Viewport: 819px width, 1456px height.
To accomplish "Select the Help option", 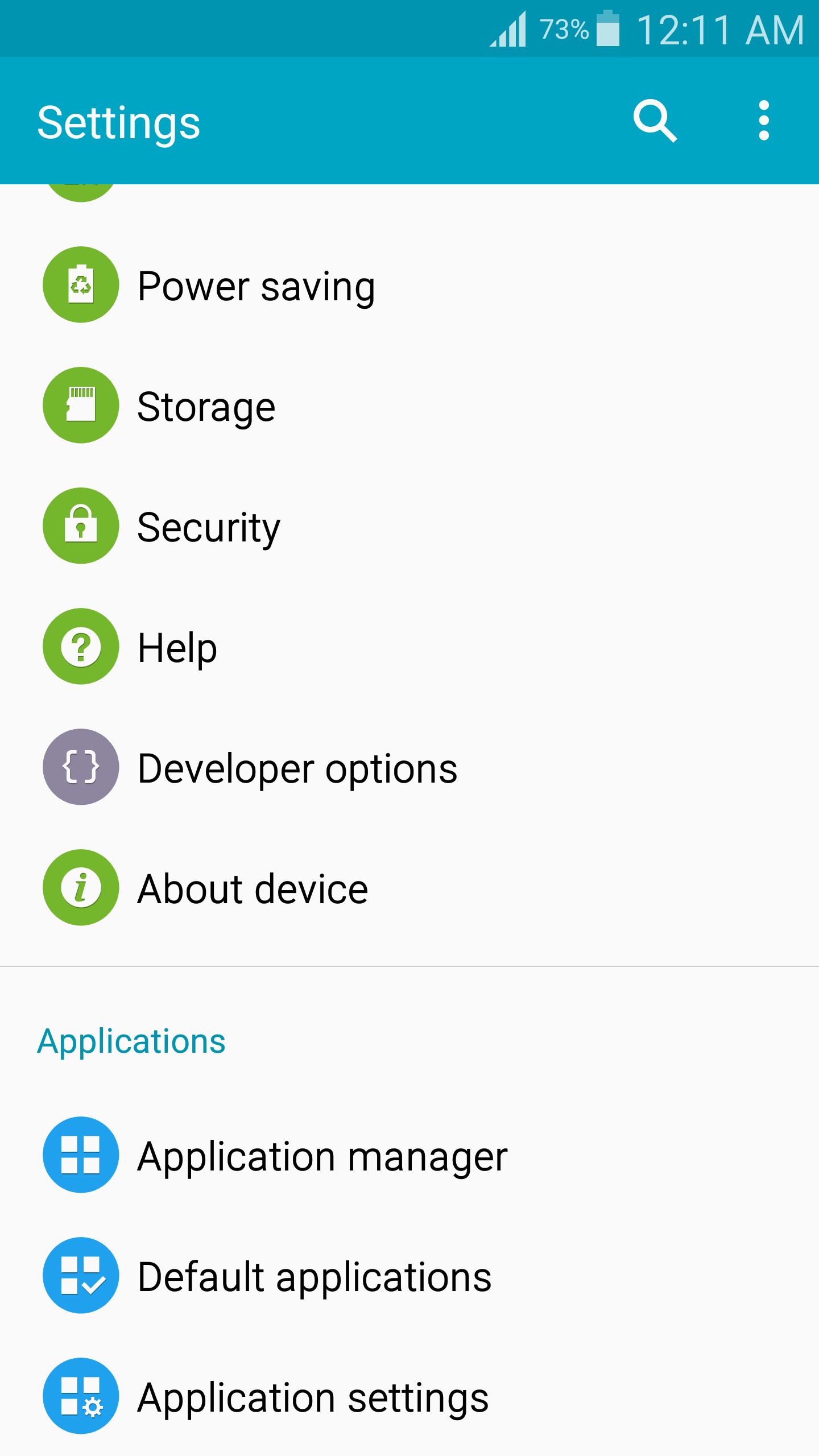I will [x=177, y=647].
